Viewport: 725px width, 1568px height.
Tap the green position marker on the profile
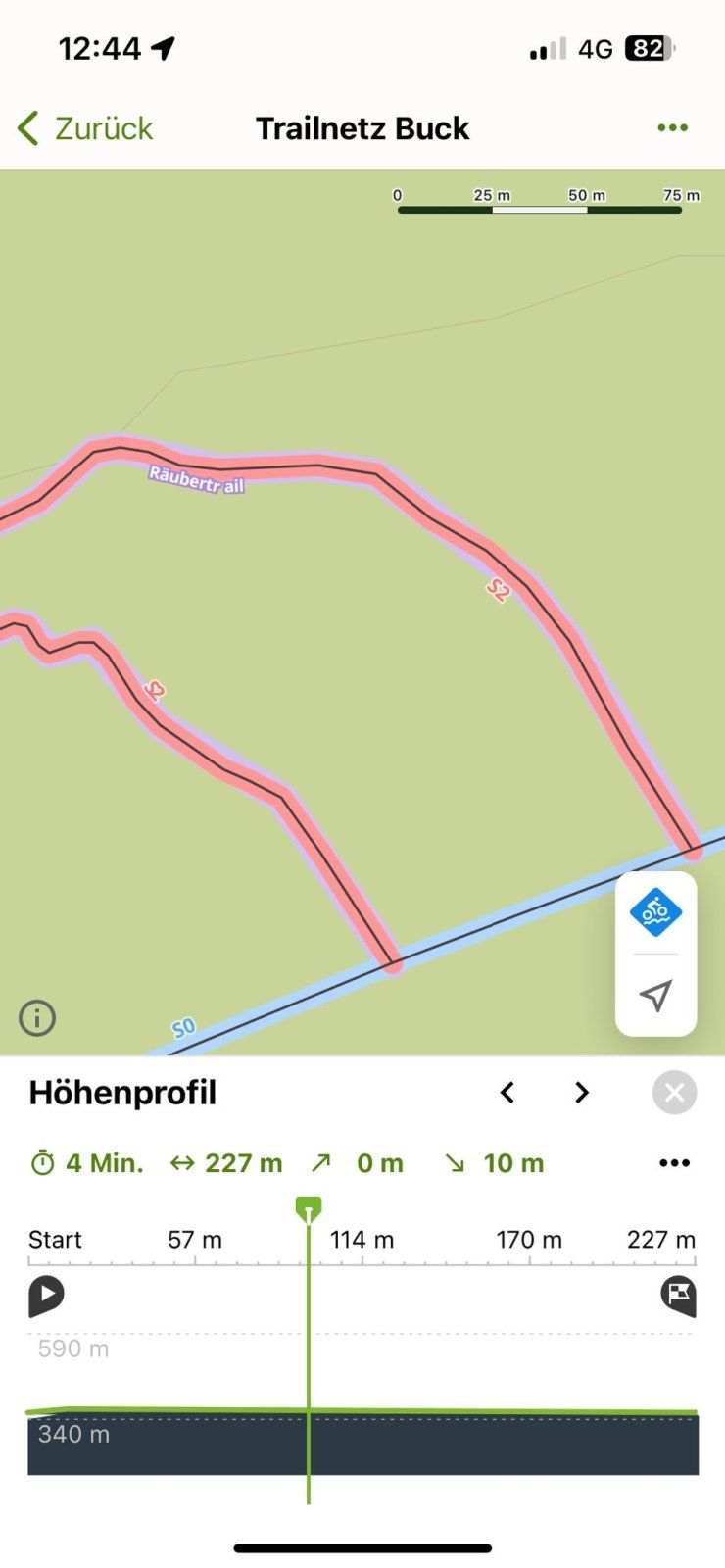click(x=309, y=1210)
